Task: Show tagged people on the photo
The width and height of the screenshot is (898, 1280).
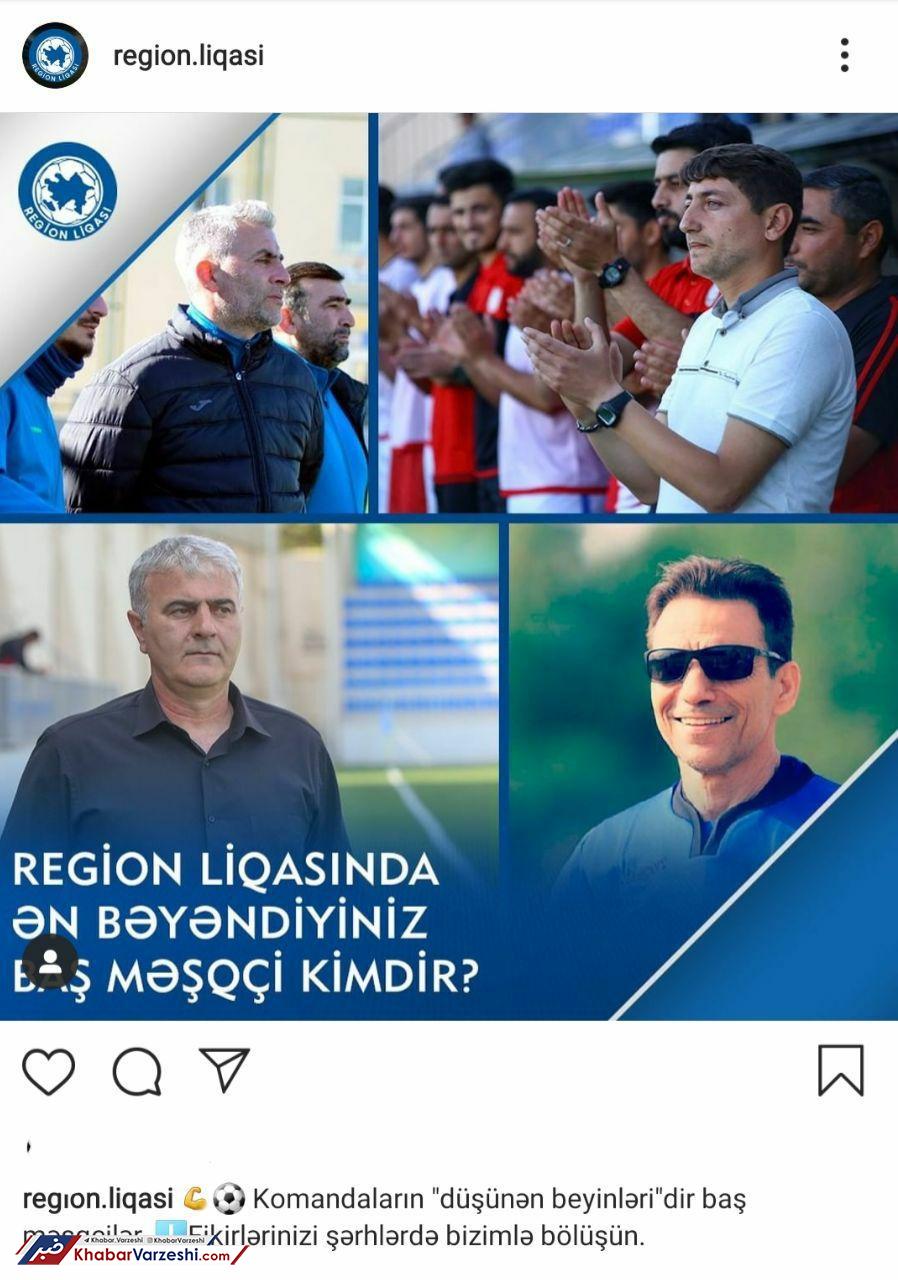Action: point(49,962)
